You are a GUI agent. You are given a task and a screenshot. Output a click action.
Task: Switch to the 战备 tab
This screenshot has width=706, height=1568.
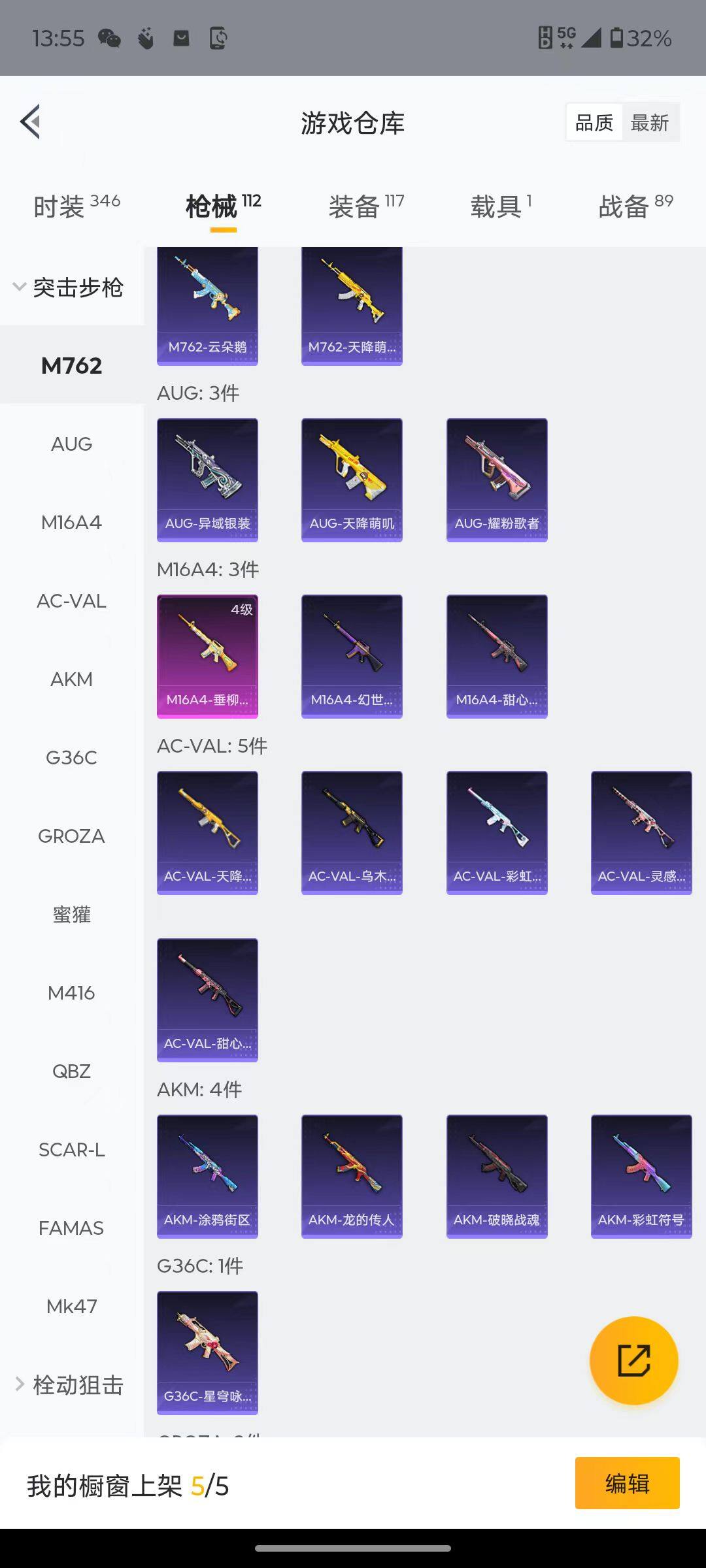point(635,206)
